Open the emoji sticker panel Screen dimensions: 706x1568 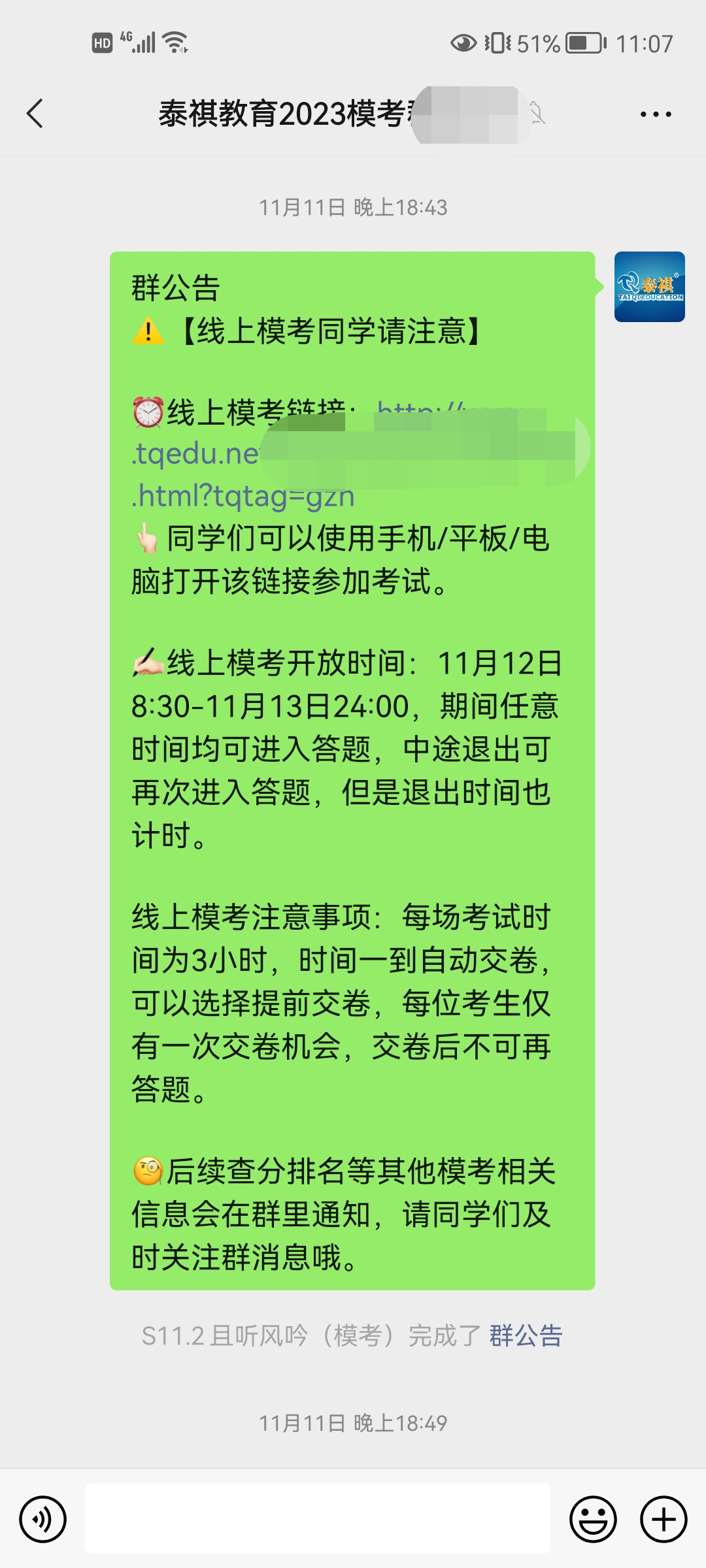coord(593,1519)
